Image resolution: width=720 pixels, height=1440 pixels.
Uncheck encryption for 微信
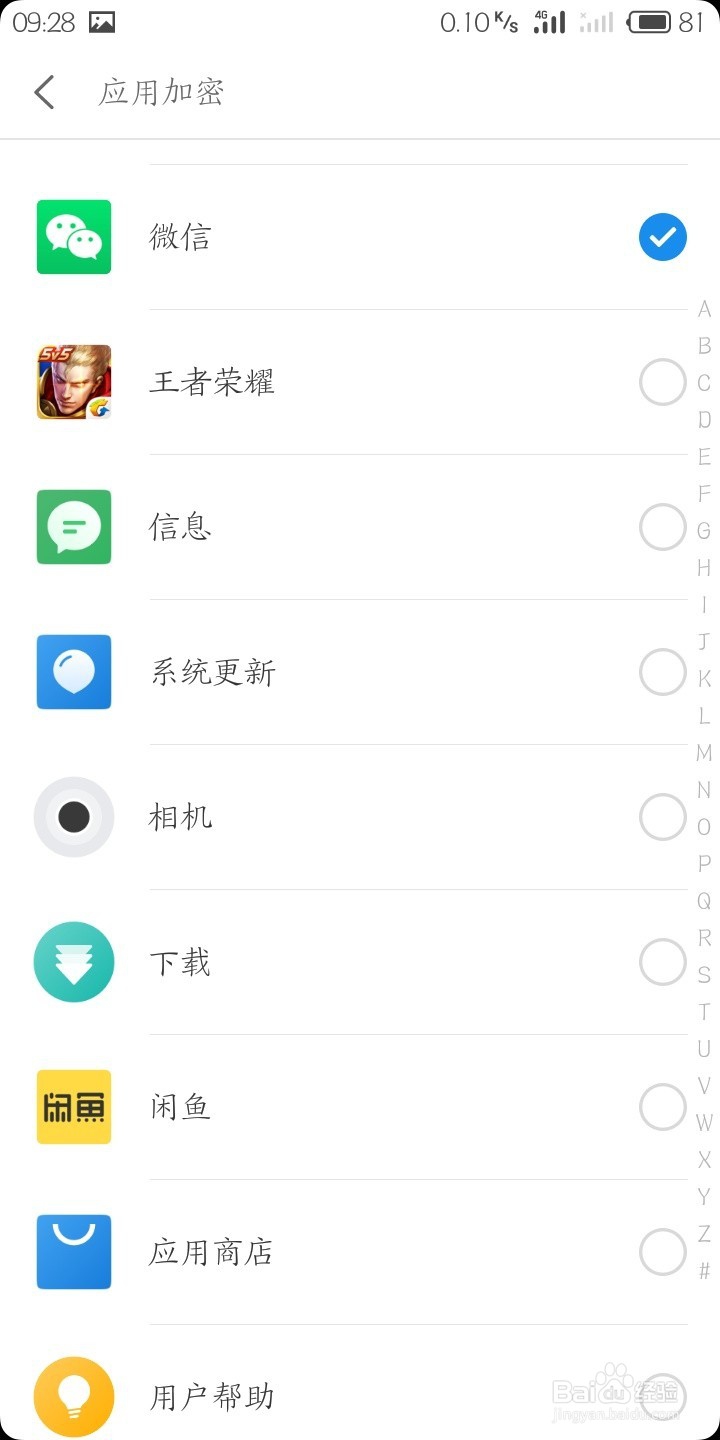click(662, 237)
